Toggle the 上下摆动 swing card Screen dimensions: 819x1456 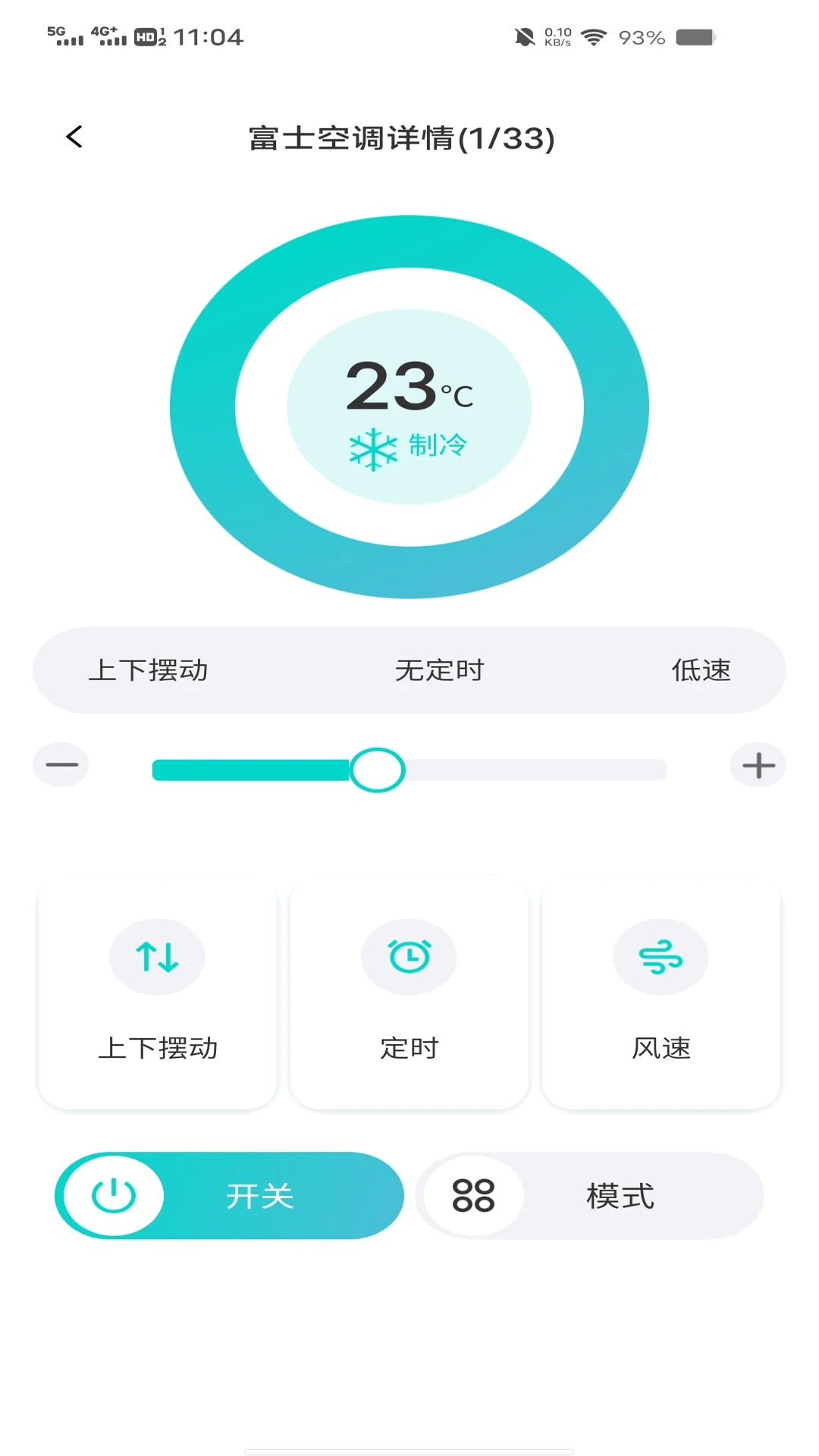point(158,993)
